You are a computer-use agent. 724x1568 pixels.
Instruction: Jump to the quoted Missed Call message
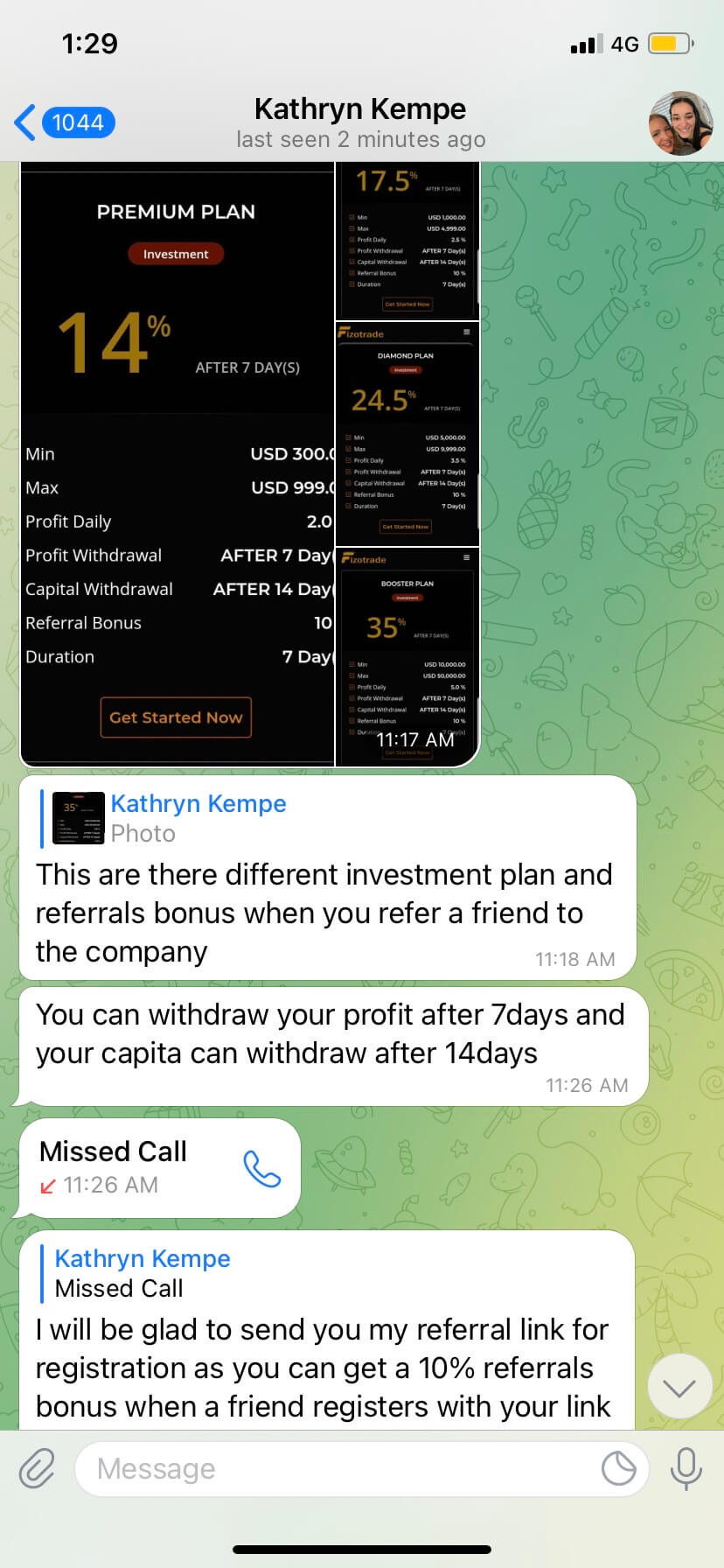click(x=144, y=1273)
